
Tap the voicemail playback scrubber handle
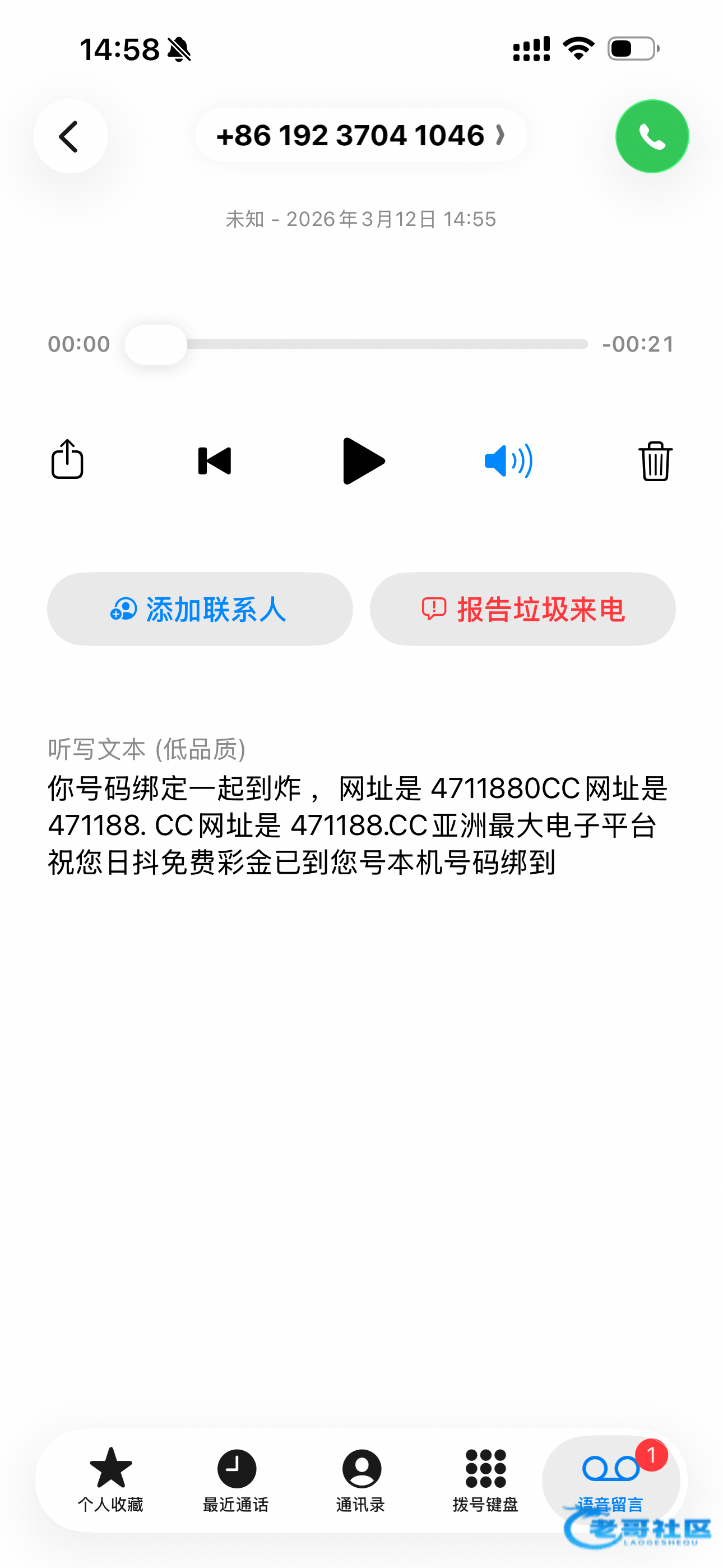pyautogui.click(x=156, y=344)
